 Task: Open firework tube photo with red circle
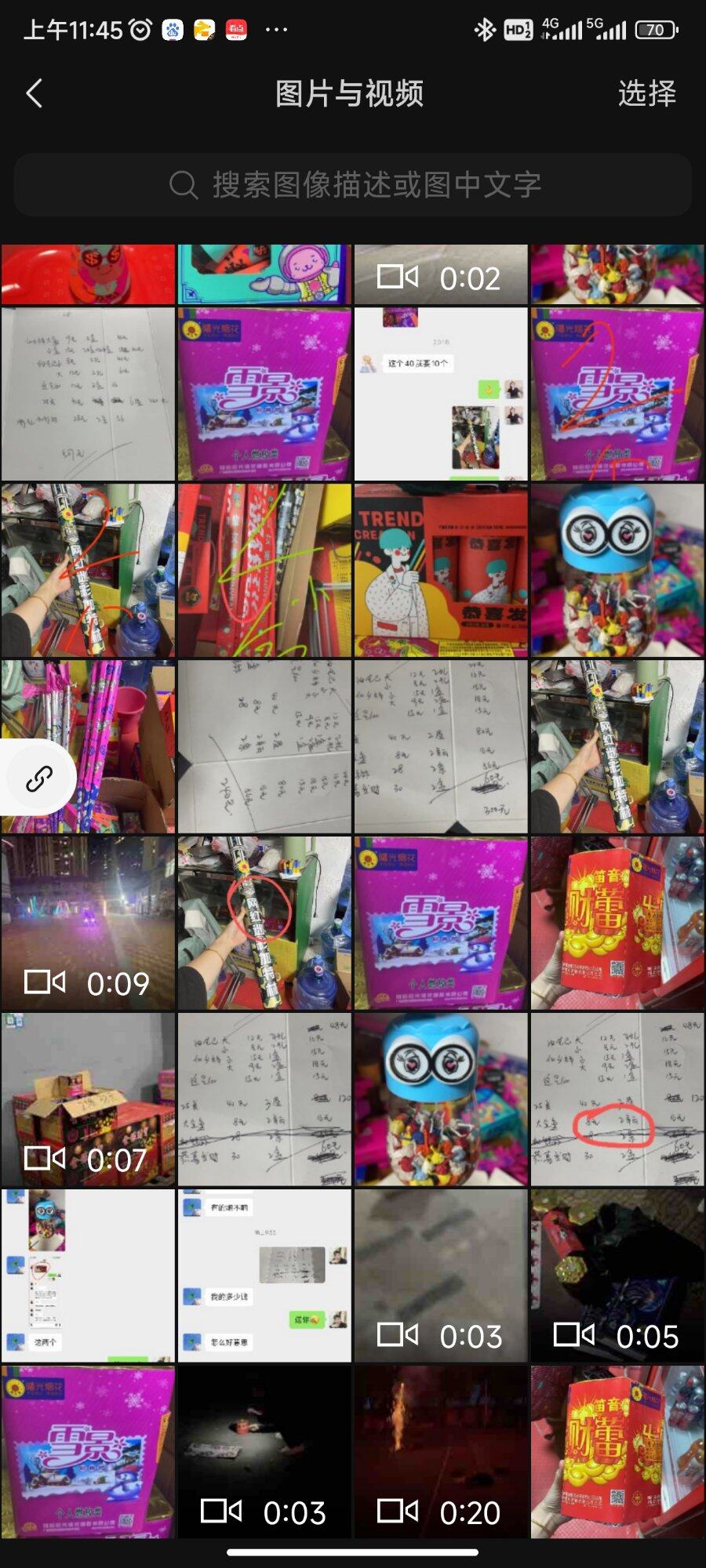(x=264, y=923)
